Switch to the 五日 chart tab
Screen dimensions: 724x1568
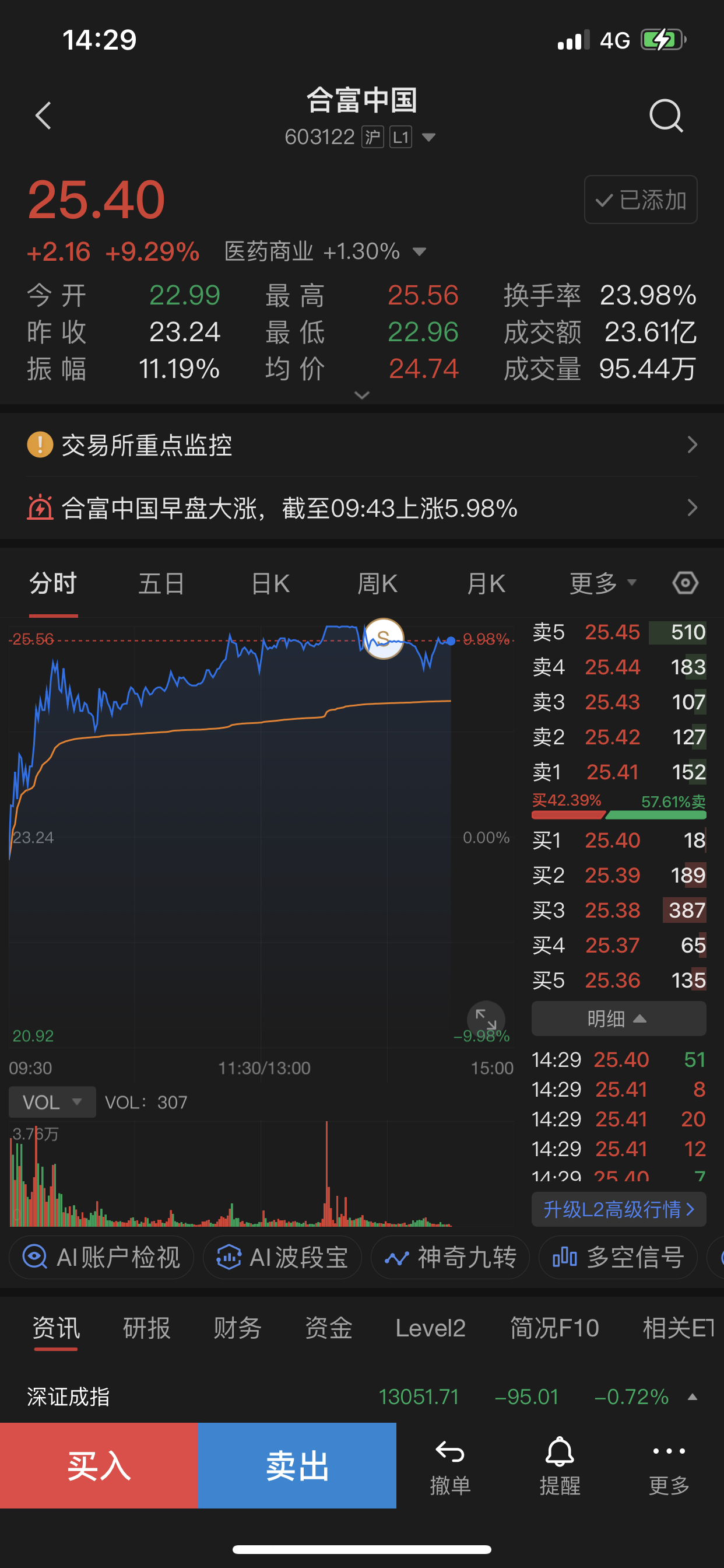coord(161,584)
